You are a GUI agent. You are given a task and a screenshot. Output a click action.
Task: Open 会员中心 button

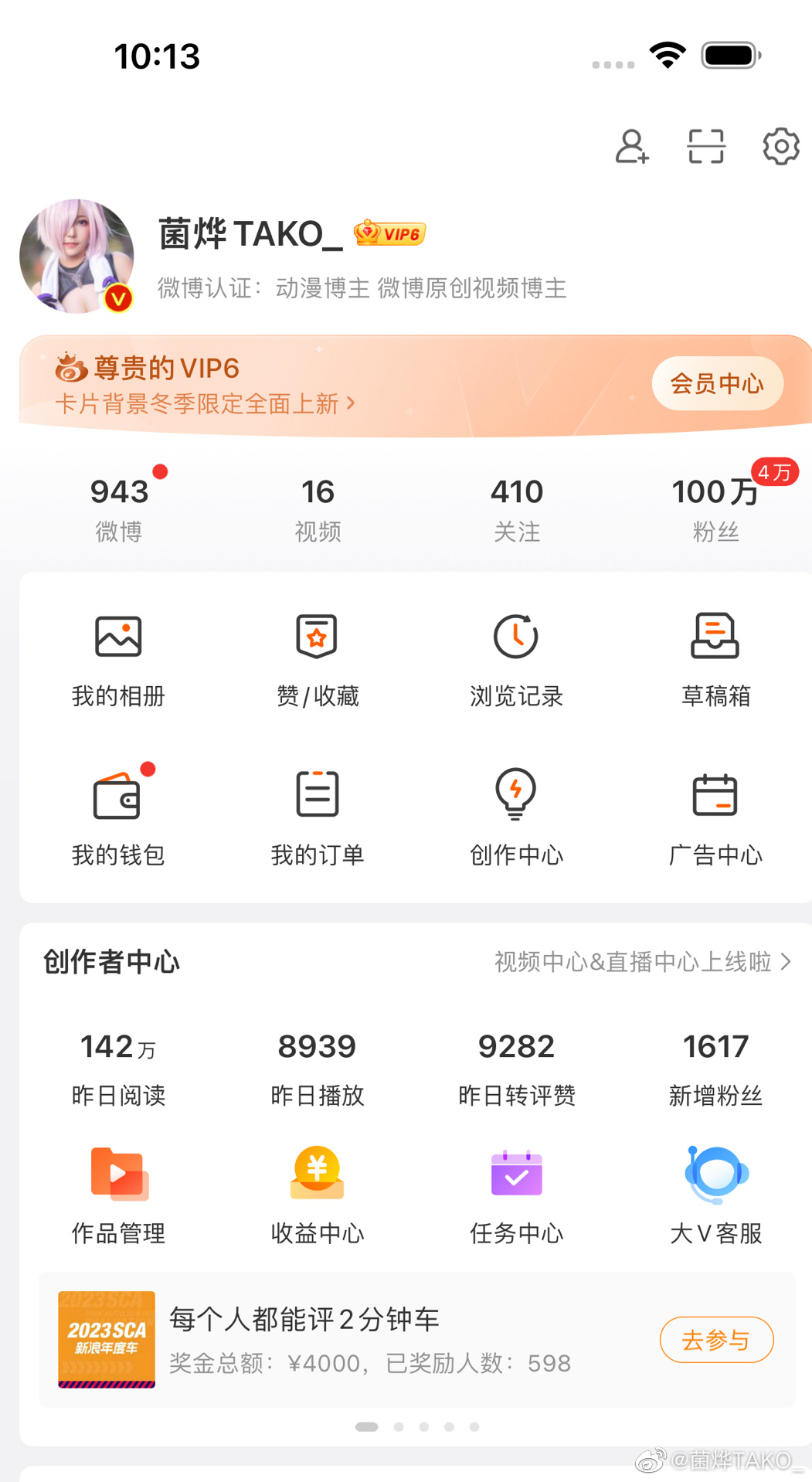pyautogui.click(x=717, y=383)
